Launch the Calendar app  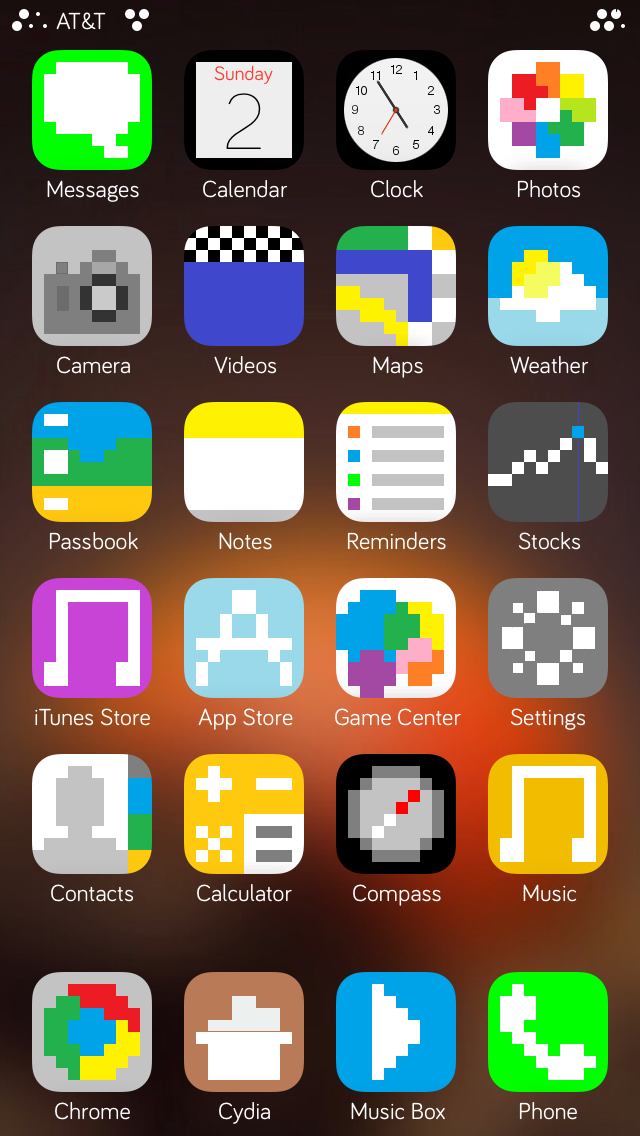tap(244, 110)
